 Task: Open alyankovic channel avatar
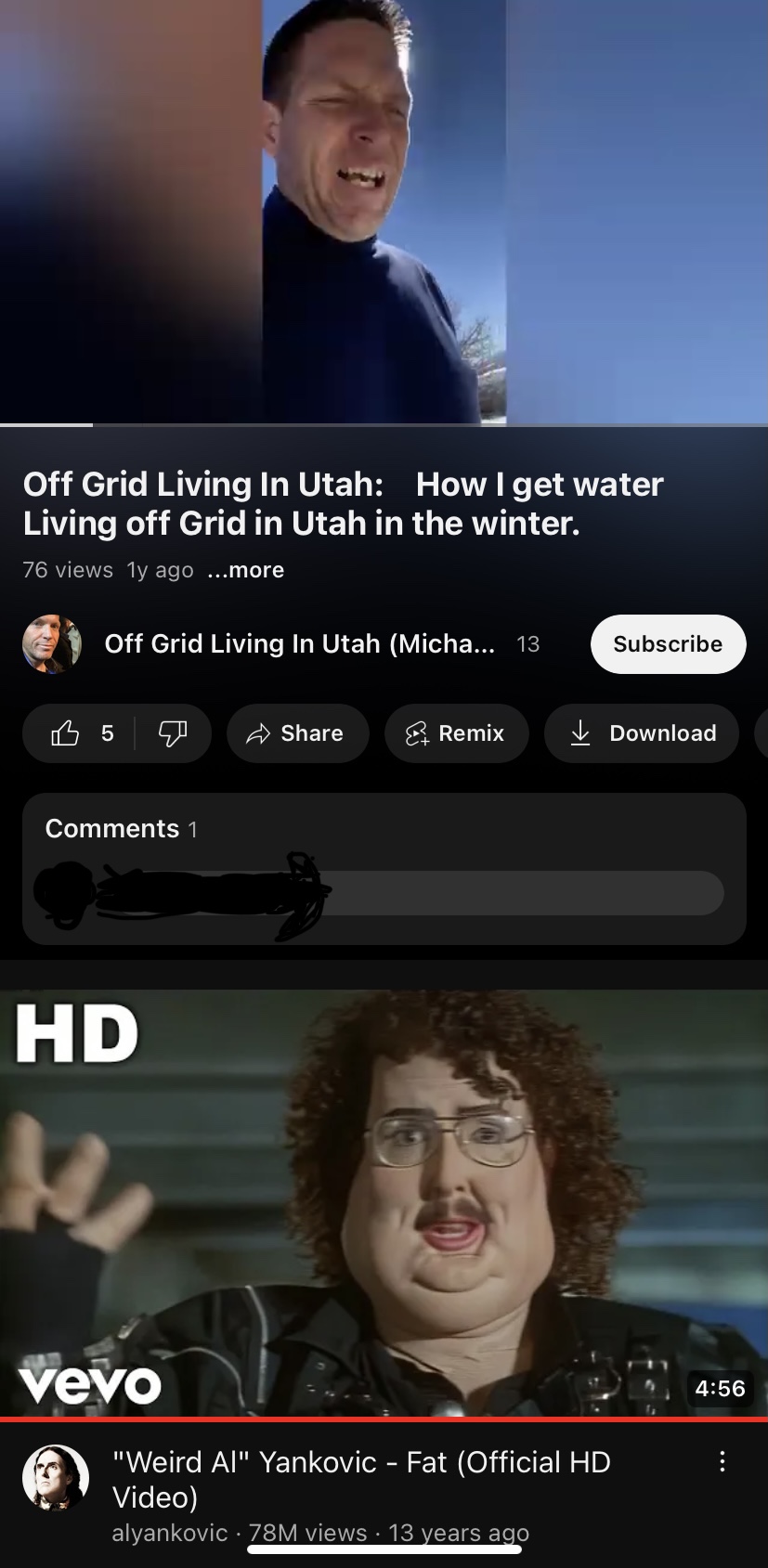point(56,1477)
